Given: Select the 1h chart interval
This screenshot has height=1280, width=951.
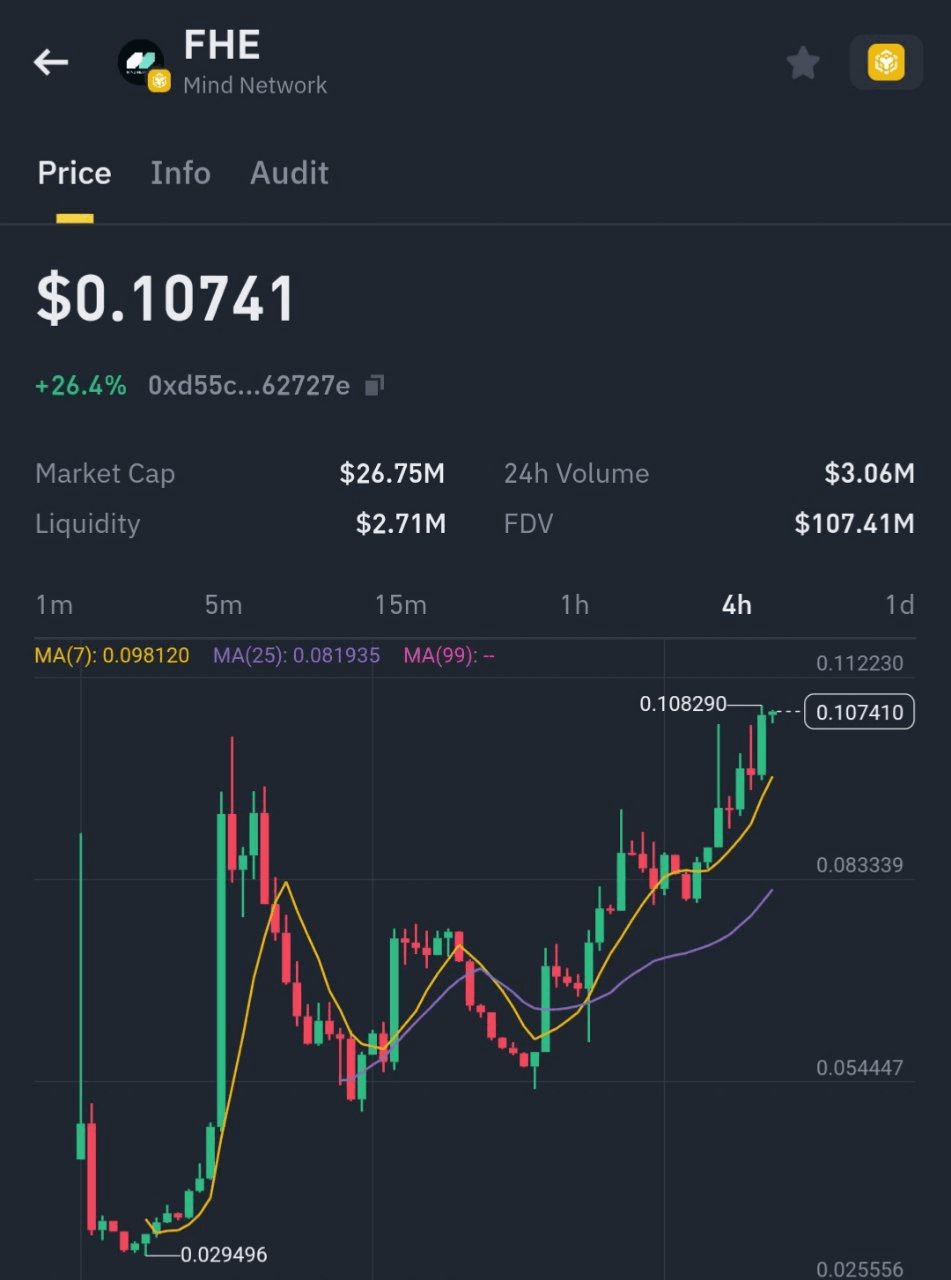Looking at the screenshot, I should [x=574, y=605].
